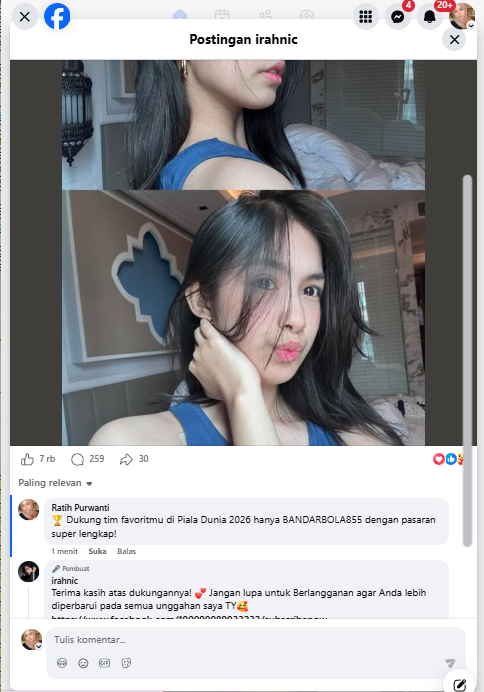
Task: Add a GIF to the comment
Action: 104,663
